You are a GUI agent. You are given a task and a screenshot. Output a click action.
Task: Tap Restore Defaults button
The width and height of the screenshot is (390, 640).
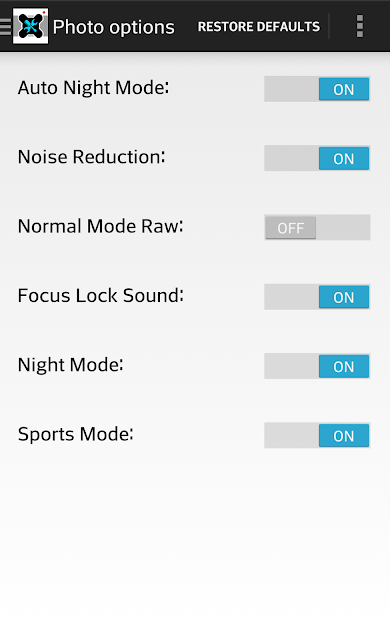pyautogui.click(x=259, y=27)
